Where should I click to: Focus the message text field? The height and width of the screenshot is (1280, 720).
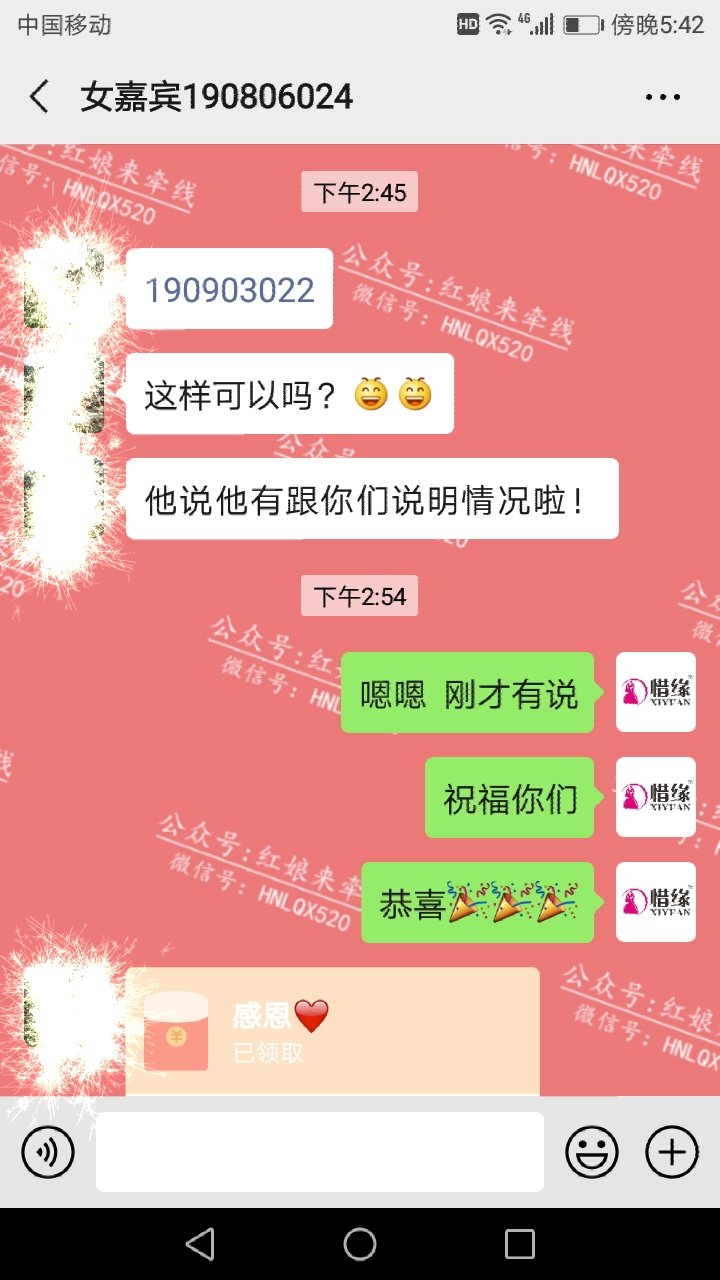(320, 1152)
